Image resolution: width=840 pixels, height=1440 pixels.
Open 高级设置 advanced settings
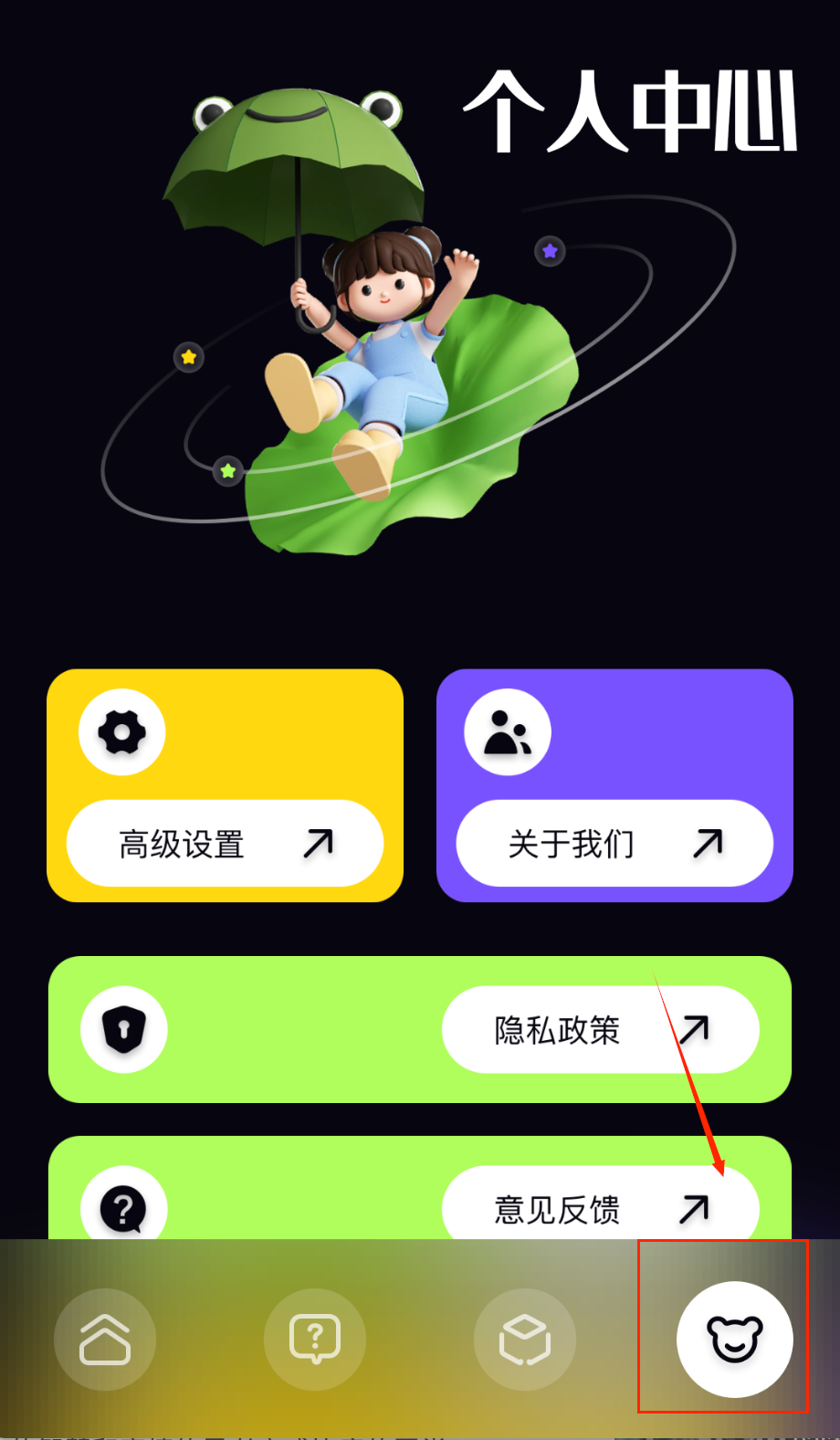tap(225, 844)
